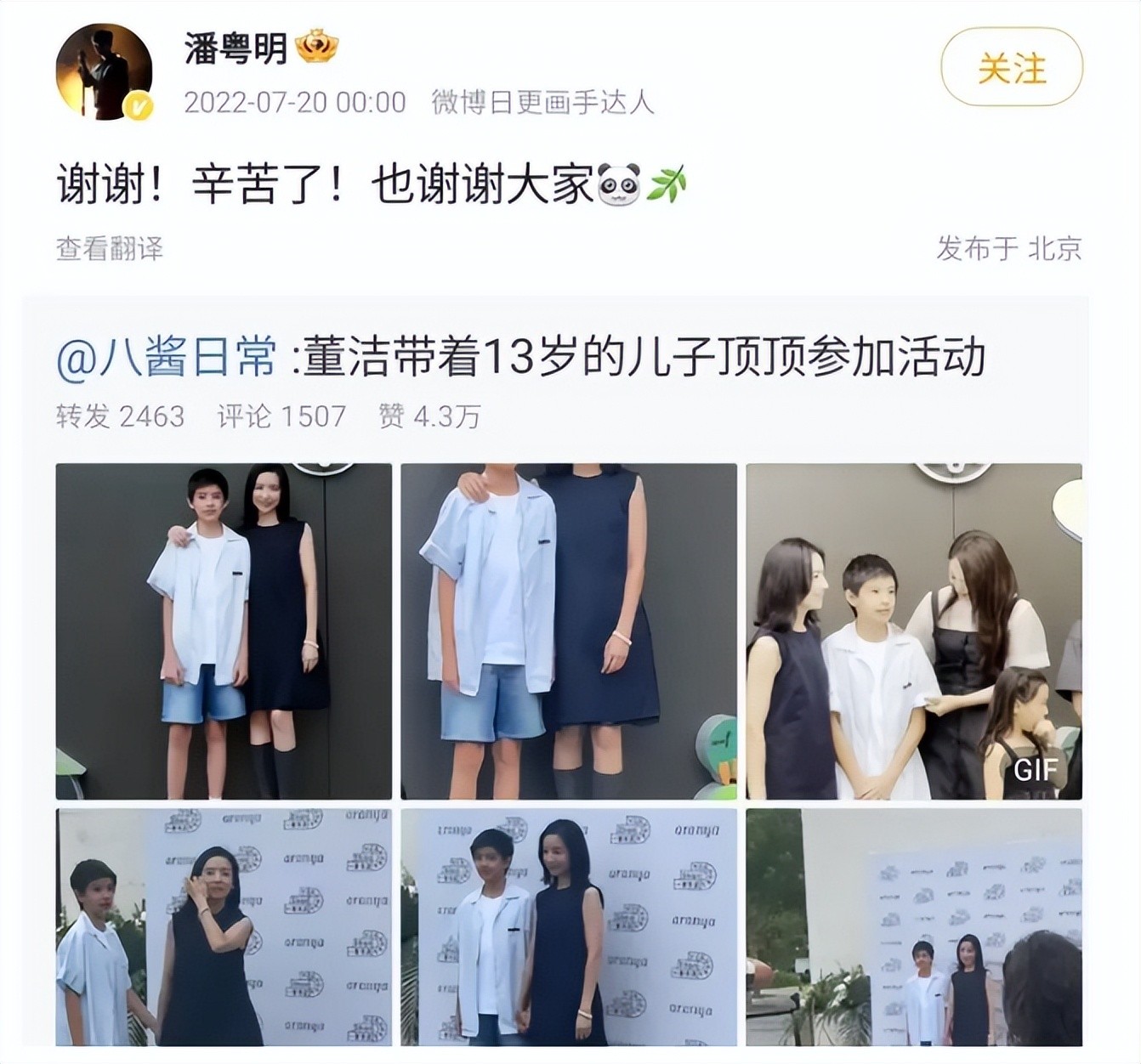1141x1064 pixels.
Task: Open 潘粤明's profile avatar
Action: 104,72
